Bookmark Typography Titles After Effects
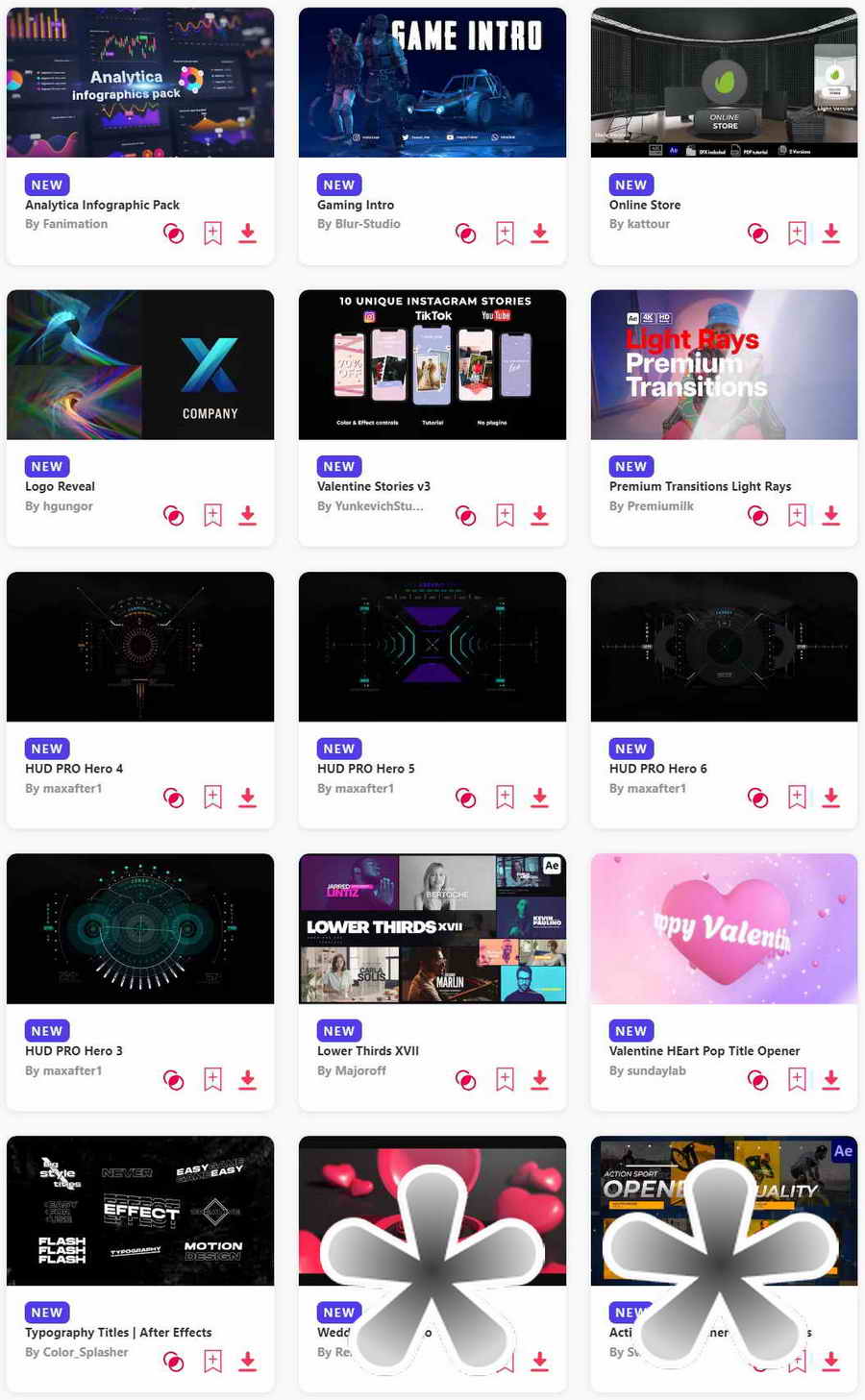 (x=212, y=1362)
